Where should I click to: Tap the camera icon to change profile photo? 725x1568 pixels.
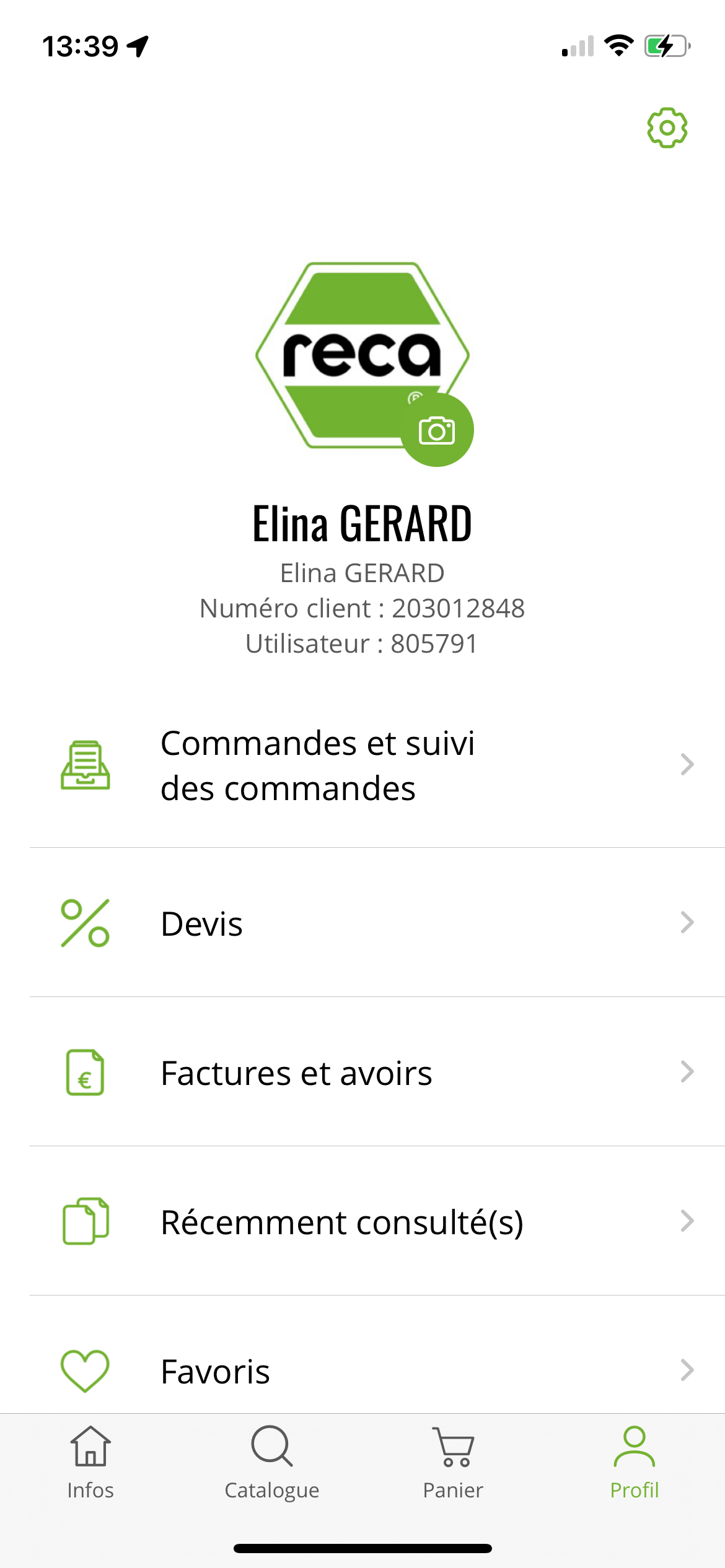click(x=437, y=430)
